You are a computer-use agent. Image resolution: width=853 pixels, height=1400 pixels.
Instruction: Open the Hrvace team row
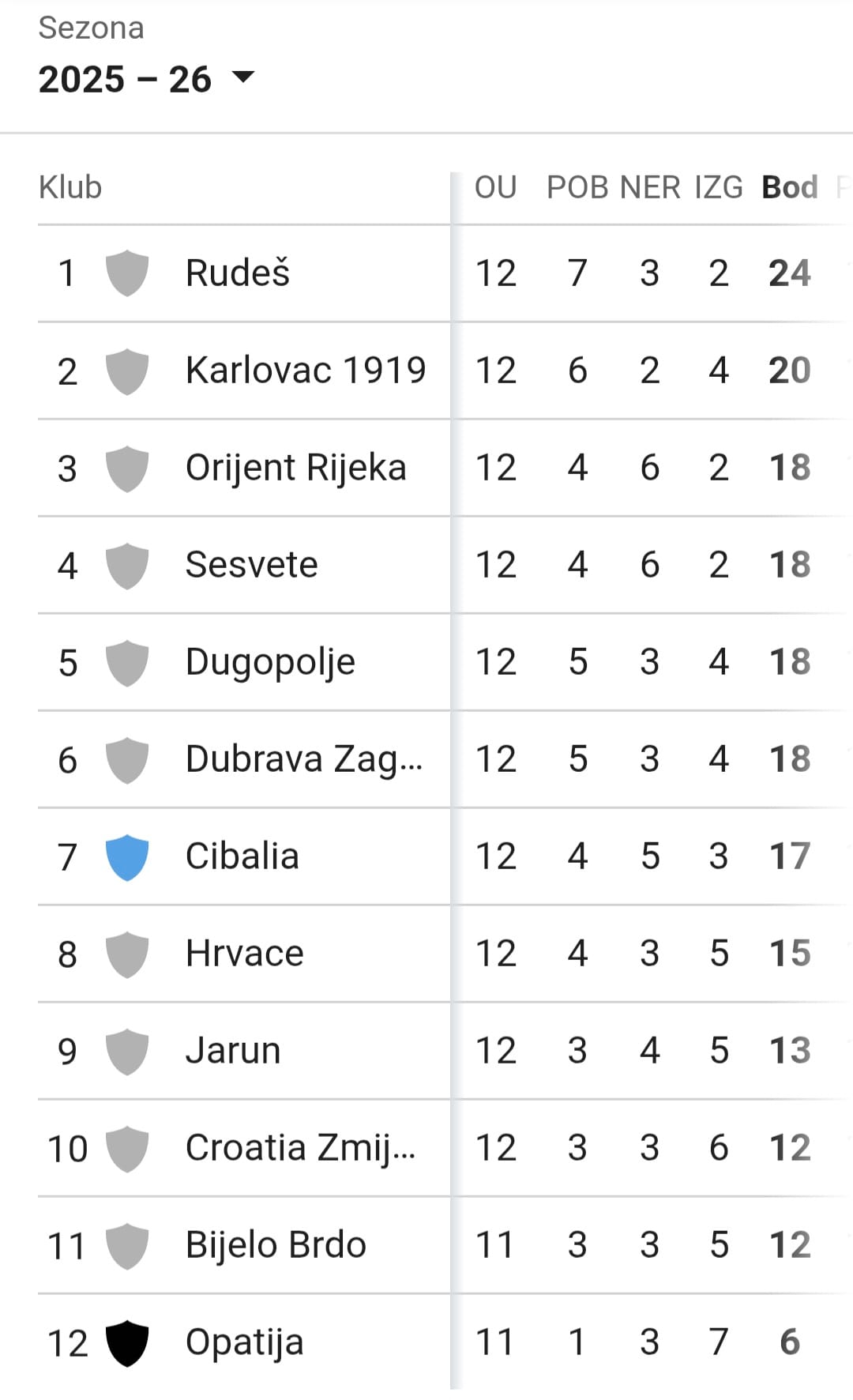pos(244,954)
